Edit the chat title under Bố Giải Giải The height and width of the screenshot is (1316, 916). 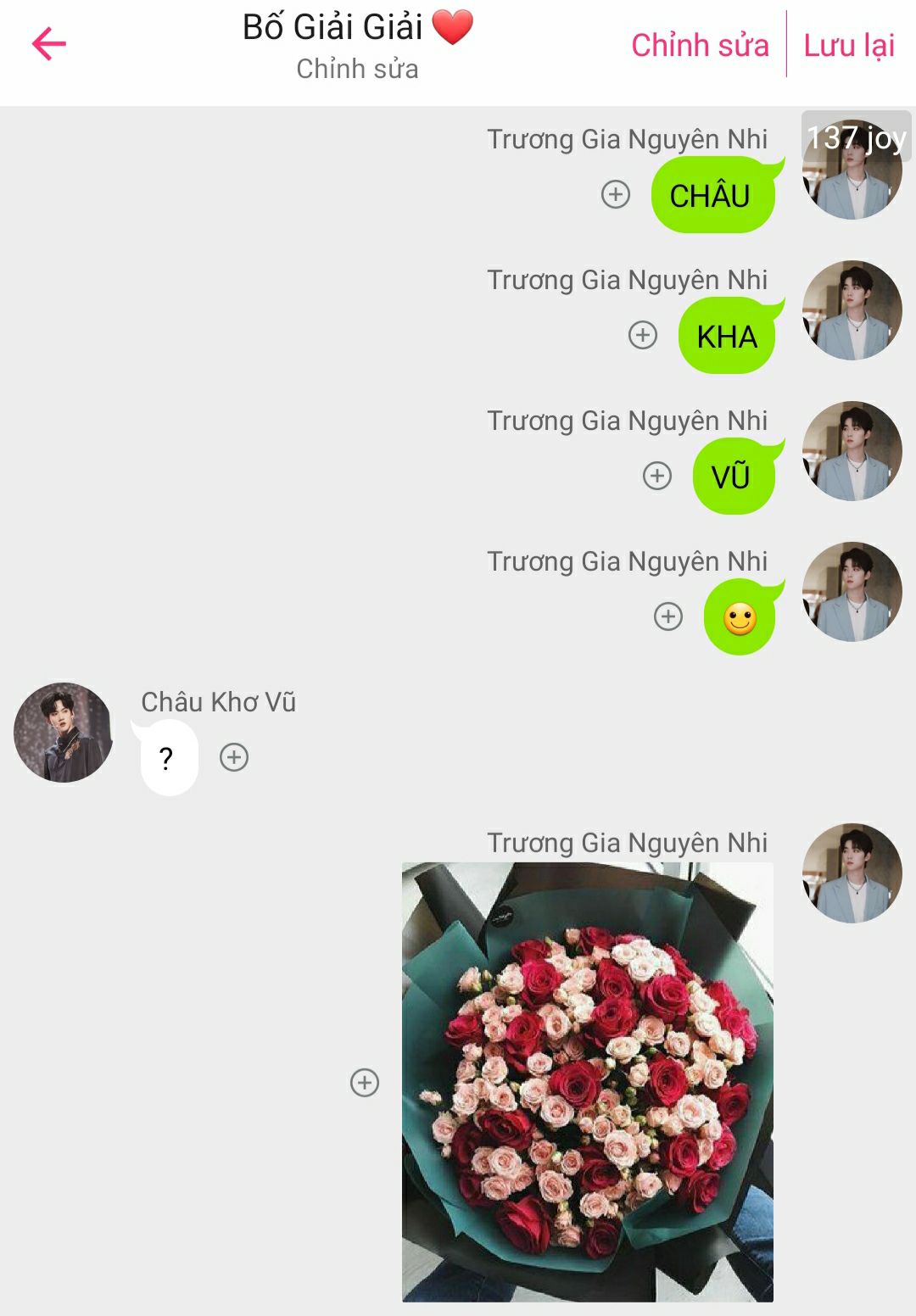[357, 69]
